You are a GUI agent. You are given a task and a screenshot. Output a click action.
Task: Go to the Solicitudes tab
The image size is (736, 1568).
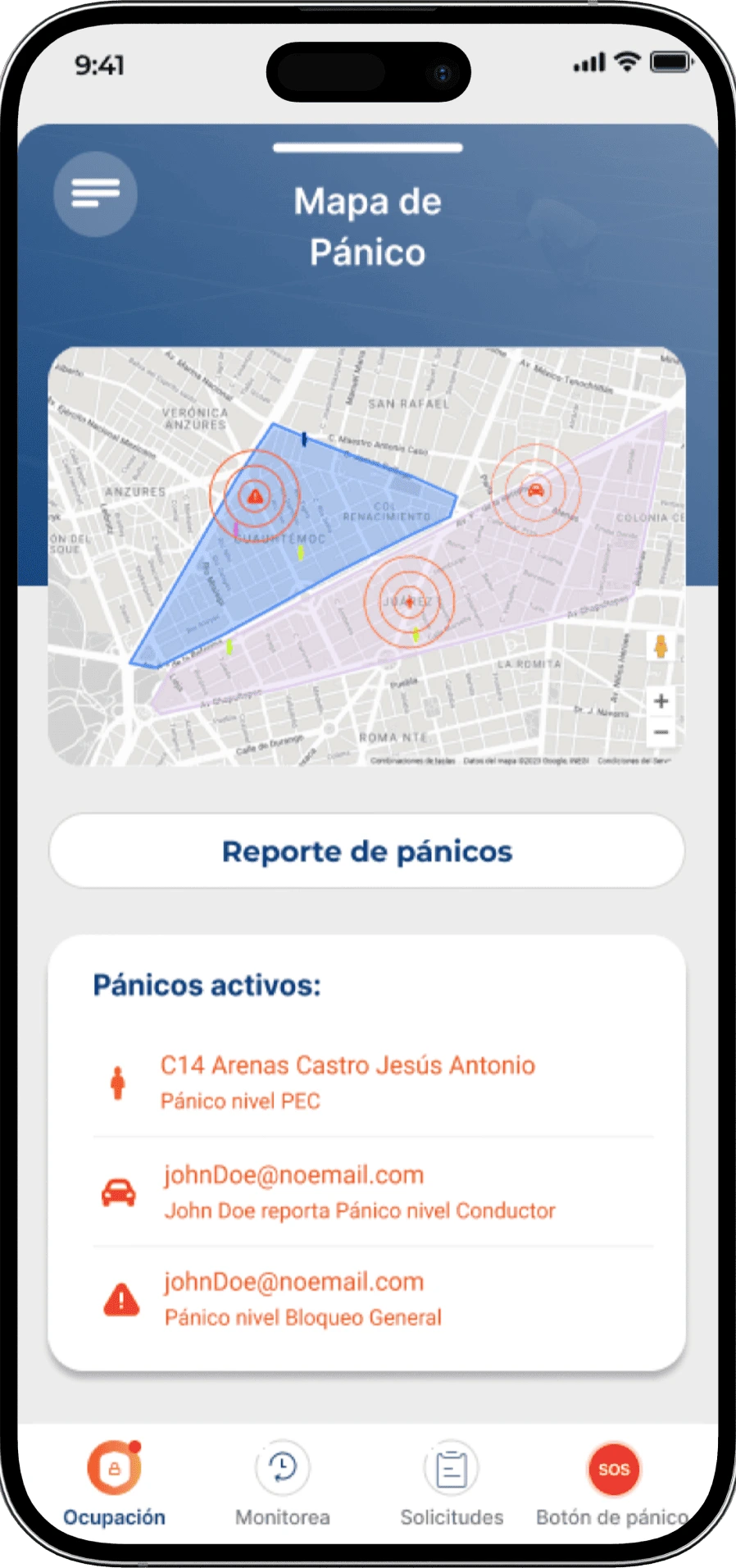[452, 1484]
